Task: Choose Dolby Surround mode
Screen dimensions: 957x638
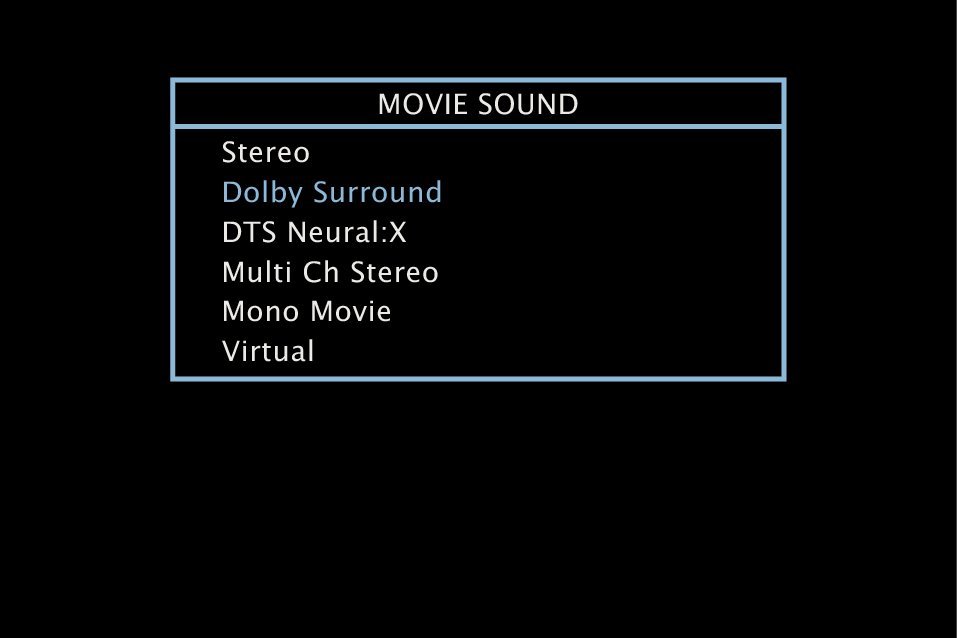Action: [x=331, y=192]
